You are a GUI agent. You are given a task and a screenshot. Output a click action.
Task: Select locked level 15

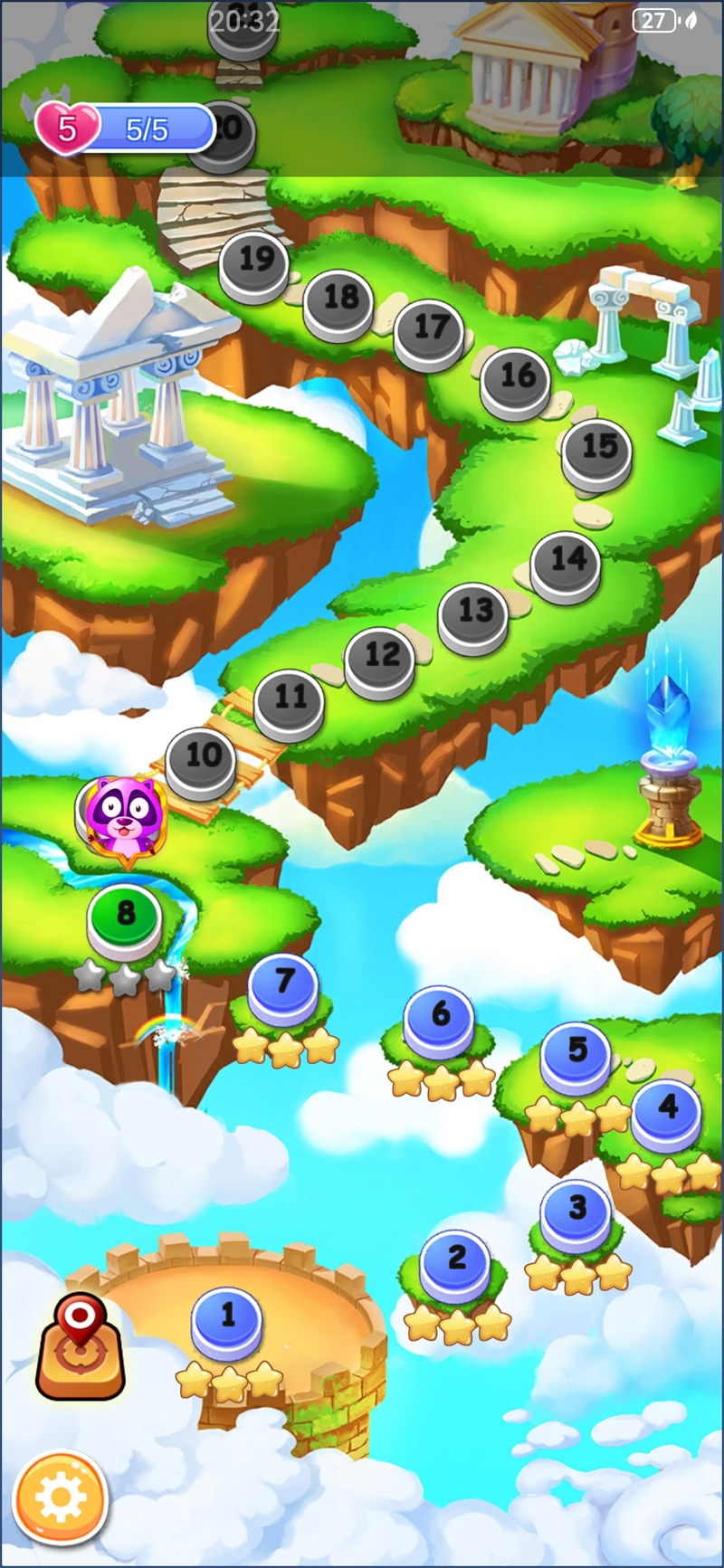coord(597,449)
